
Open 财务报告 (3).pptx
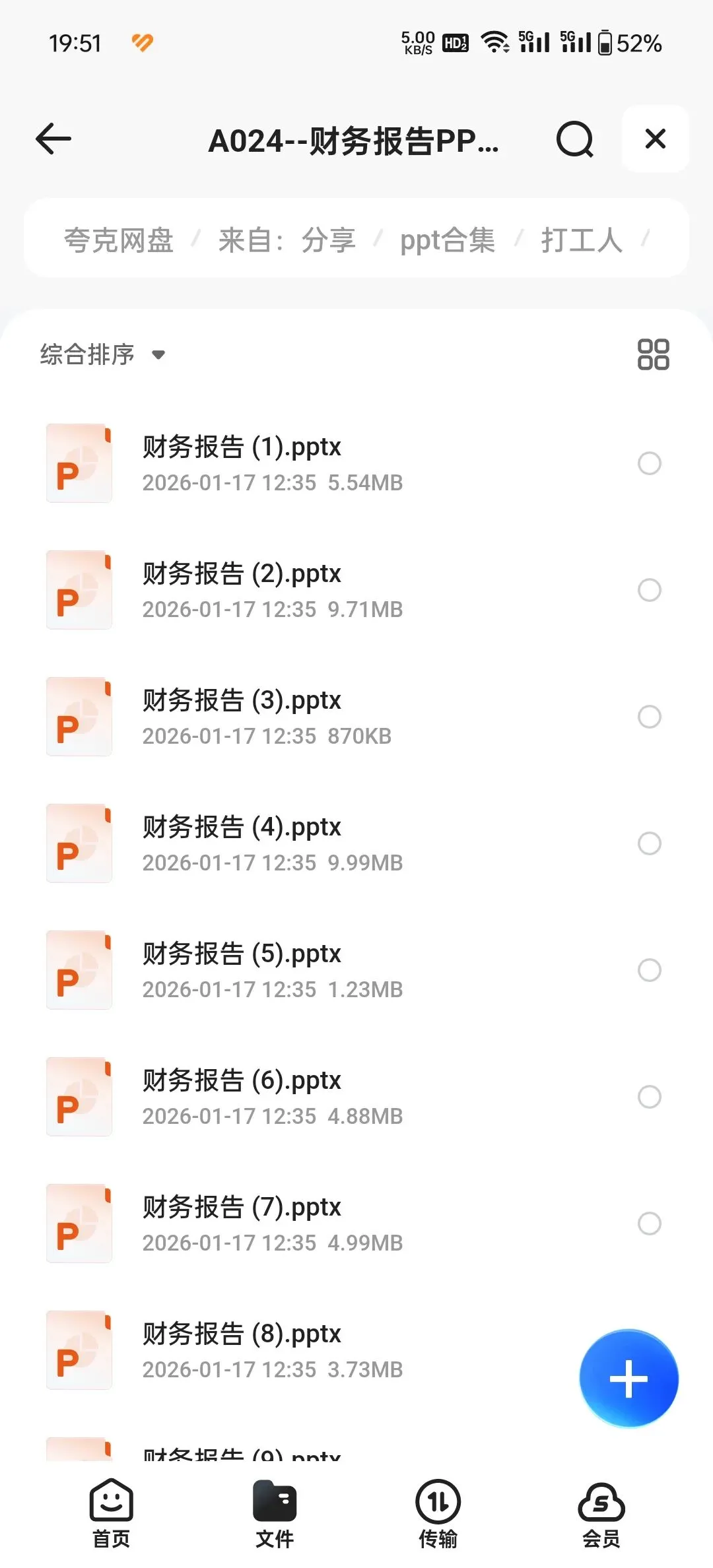click(356, 717)
